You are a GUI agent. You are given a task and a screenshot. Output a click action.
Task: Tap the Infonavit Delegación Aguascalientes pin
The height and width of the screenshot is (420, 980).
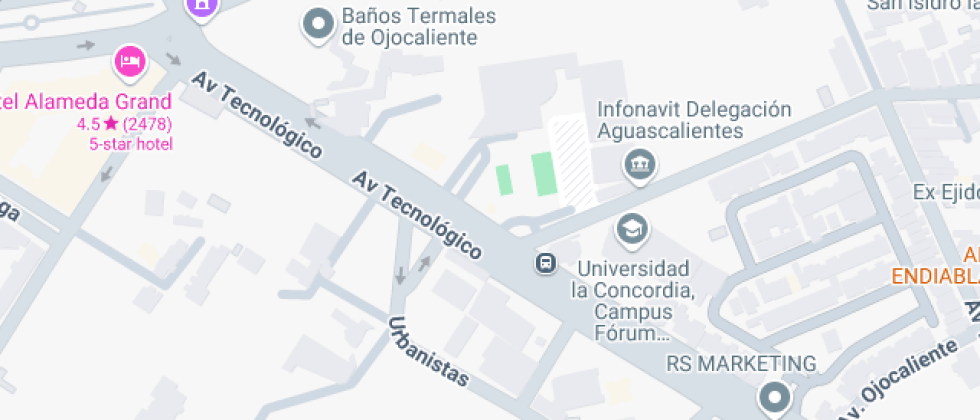pos(639,166)
